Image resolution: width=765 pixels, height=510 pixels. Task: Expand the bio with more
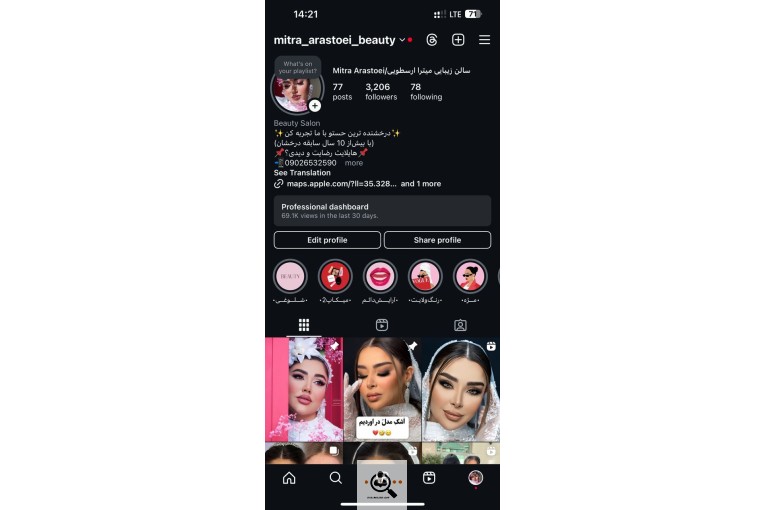(354, 162)
